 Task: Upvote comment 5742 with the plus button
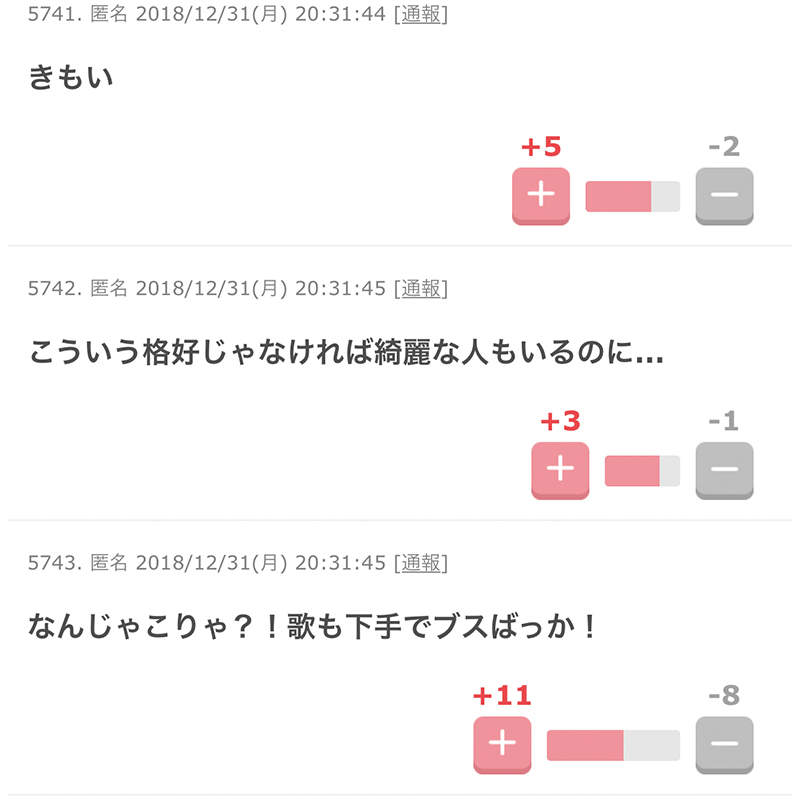[560, 469]
